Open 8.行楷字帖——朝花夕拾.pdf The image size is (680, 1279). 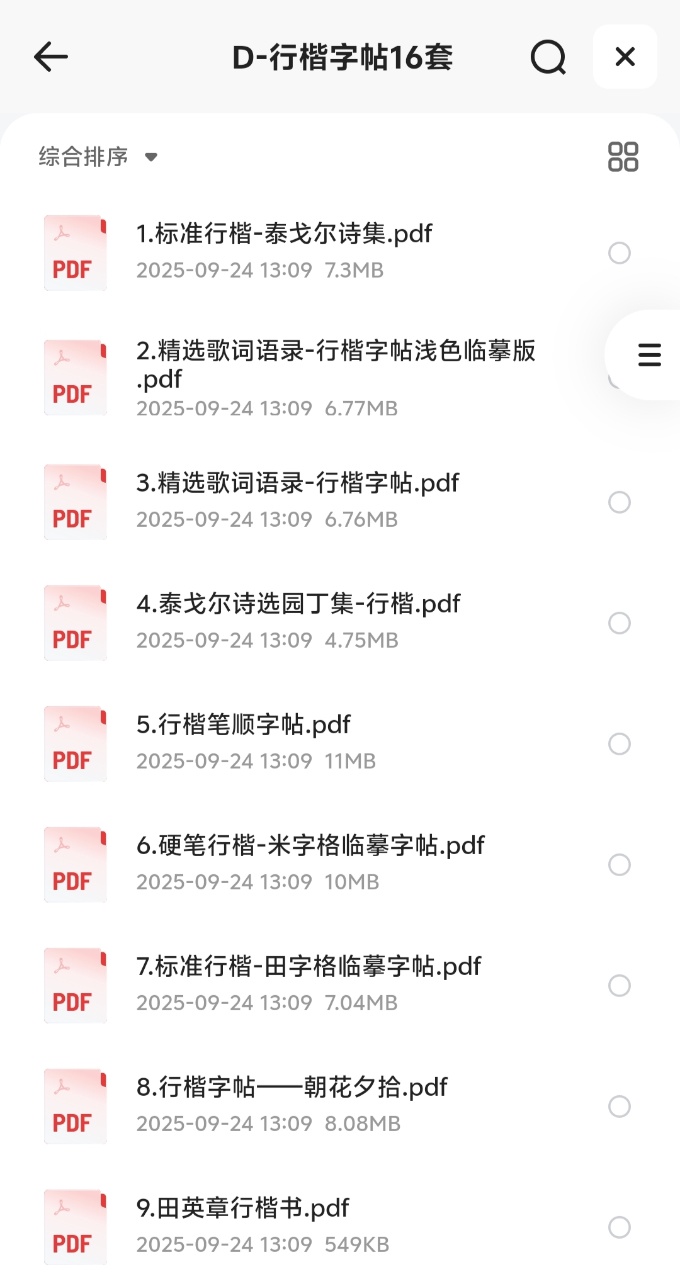(292, 1088)
